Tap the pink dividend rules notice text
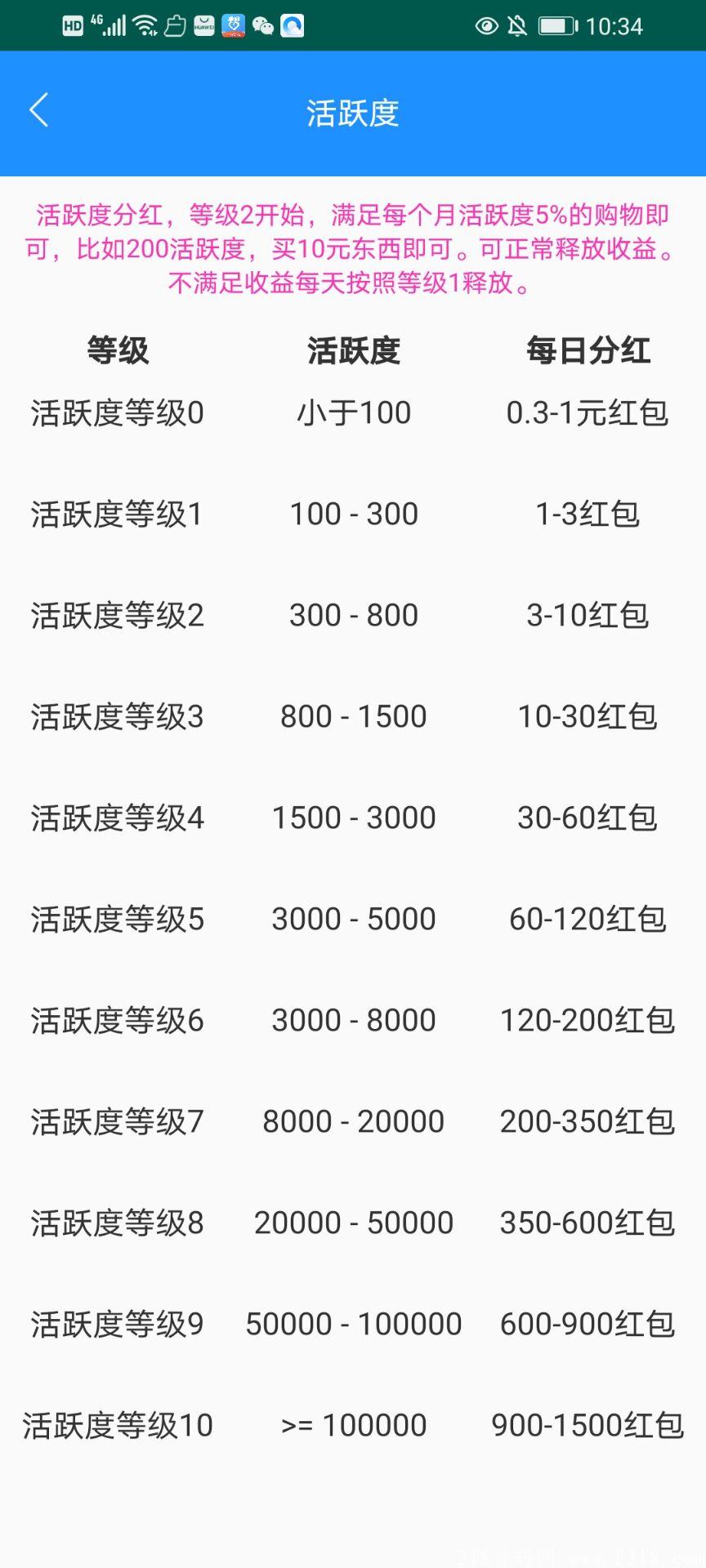This screenshot has height=1568, width=706. (353, 248)
